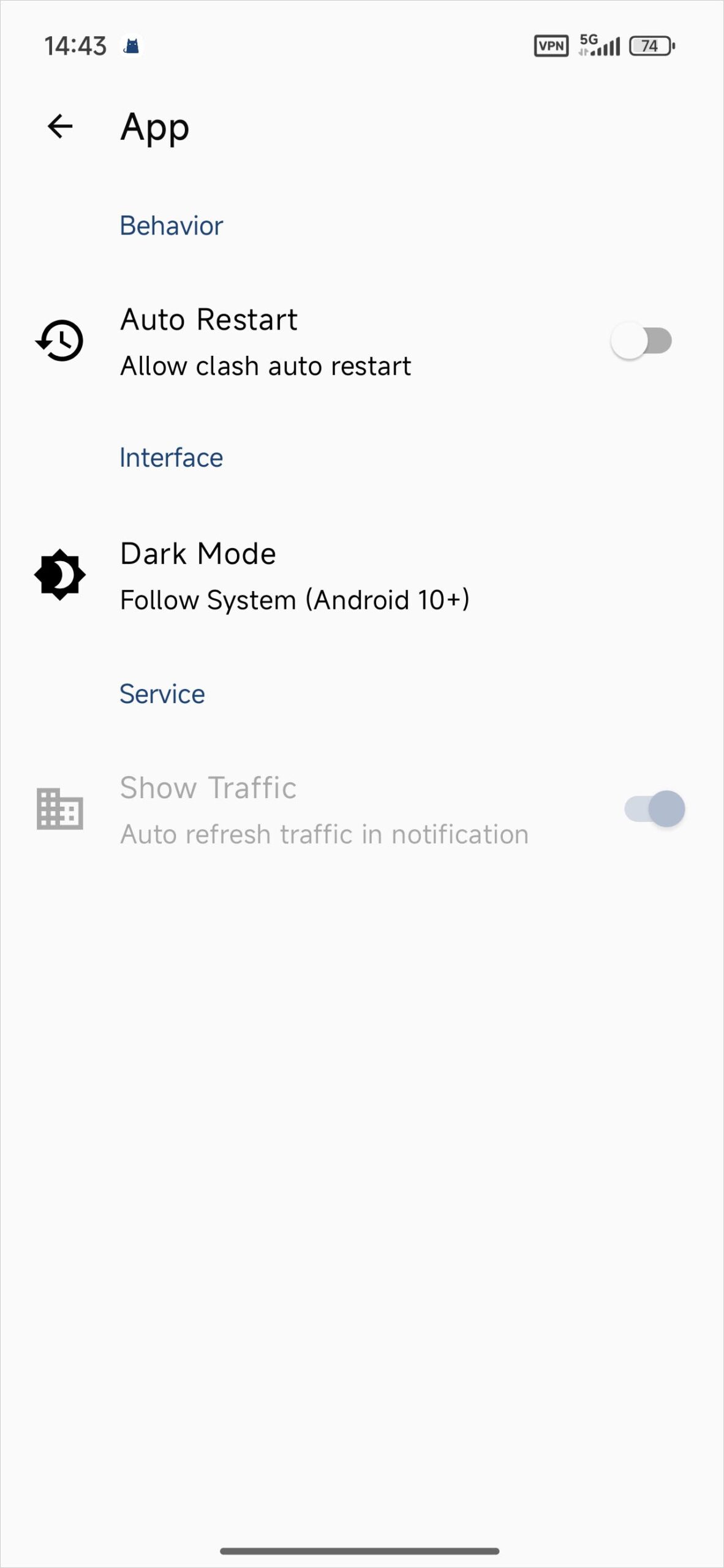
Task: Tap the back arrow to leave App settings
Action: pos(59,127)
